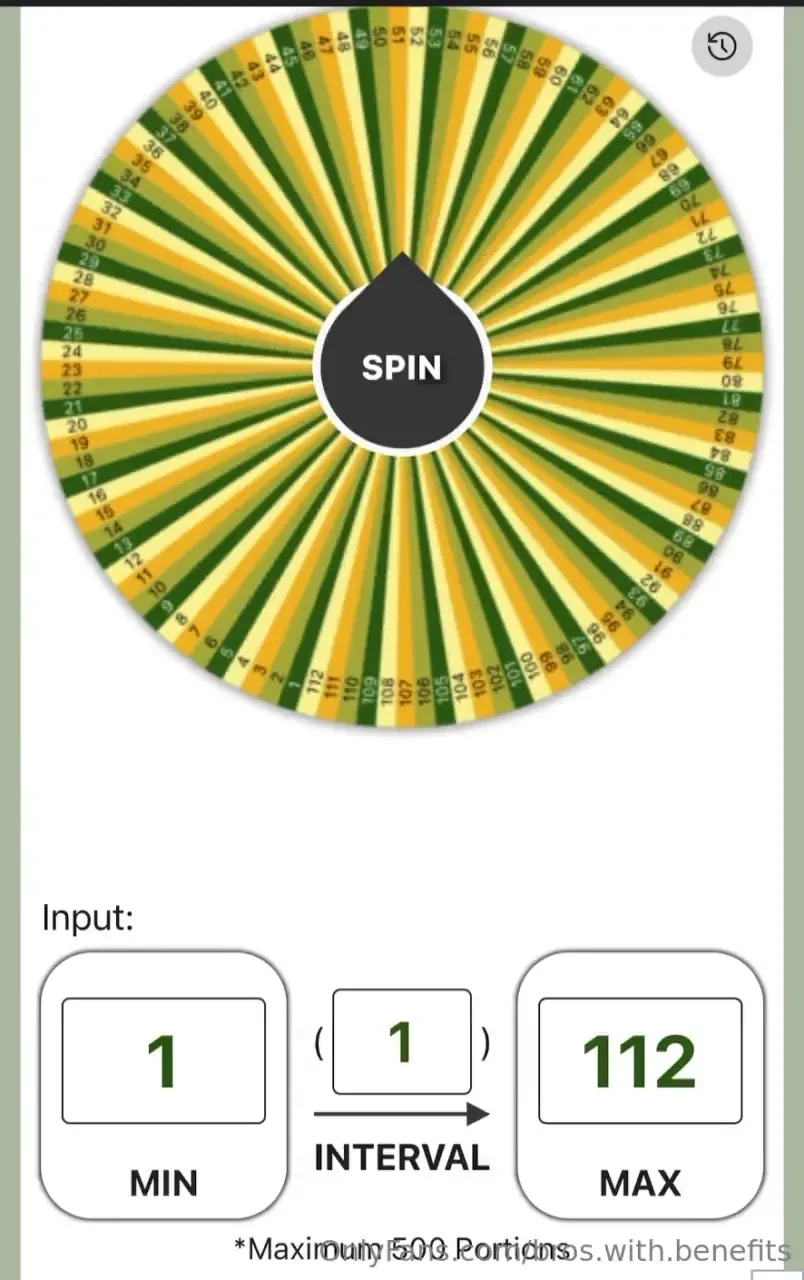The width and height of the screenshot is (804, 1280).
Task: Edit the MIN value field
Action: click(163, 1060)
